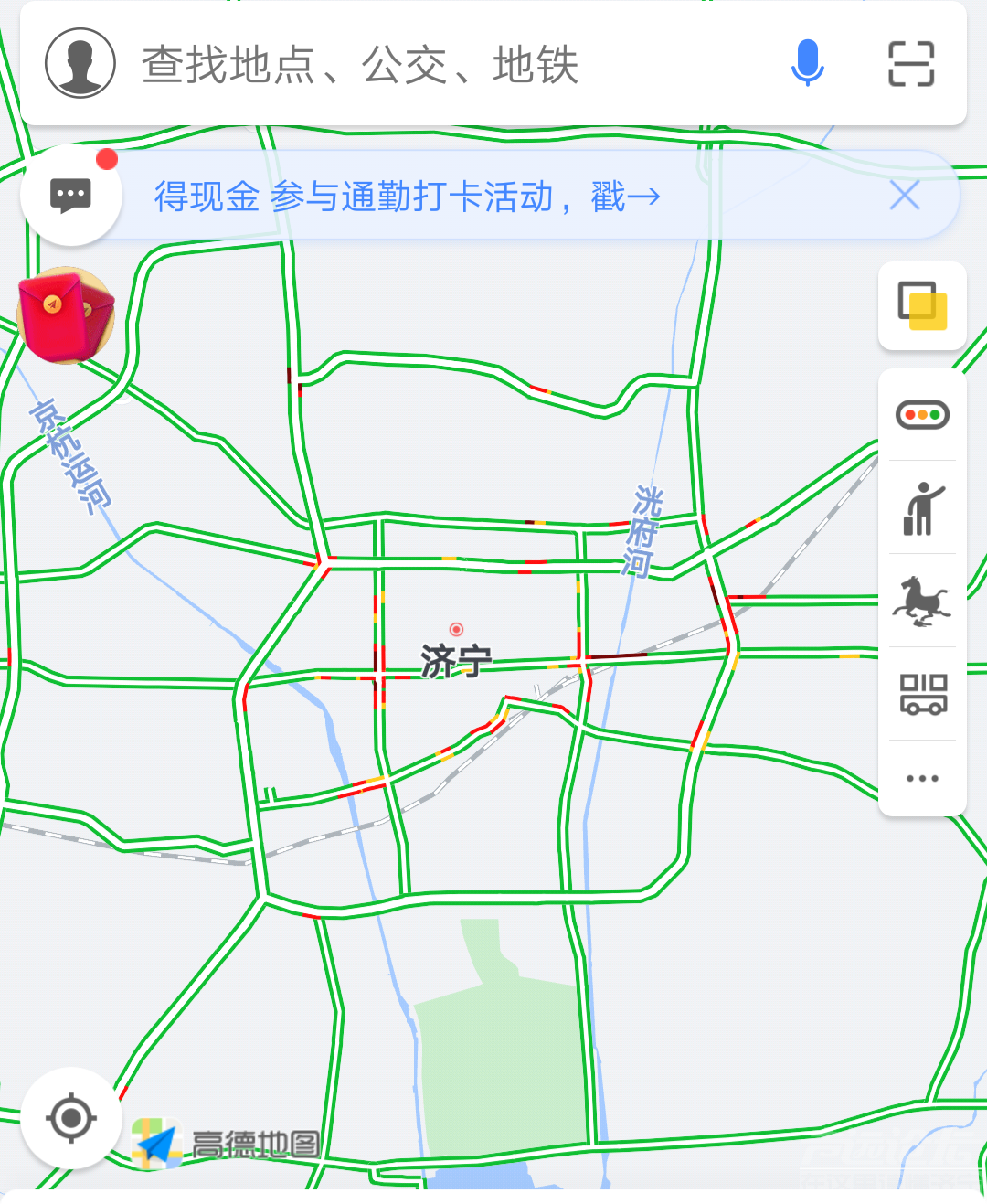Open the scan code icon
The height and width of the screenshot is (1204, 987).
[911, 64]
